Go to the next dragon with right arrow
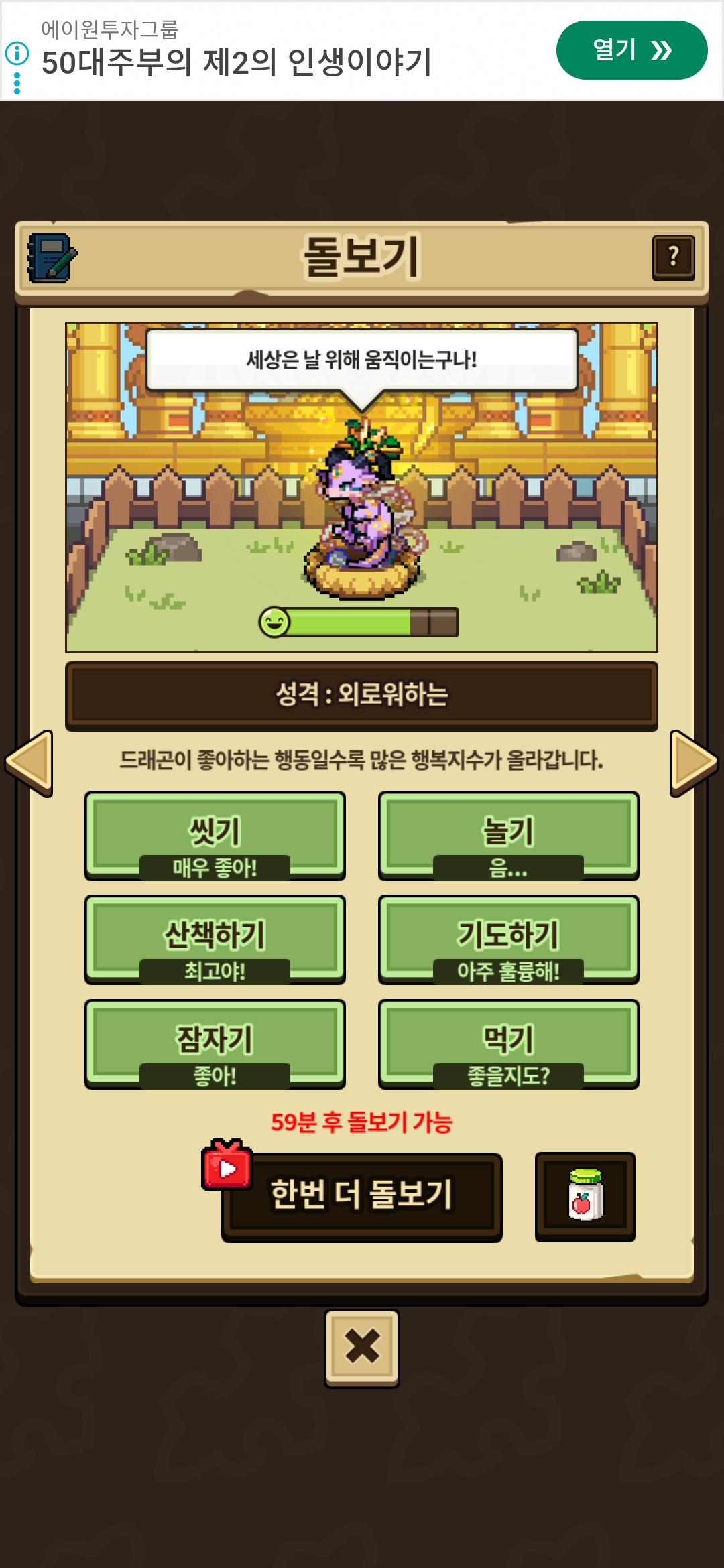This screenshot has width=724, height=1568. point(693,763)
